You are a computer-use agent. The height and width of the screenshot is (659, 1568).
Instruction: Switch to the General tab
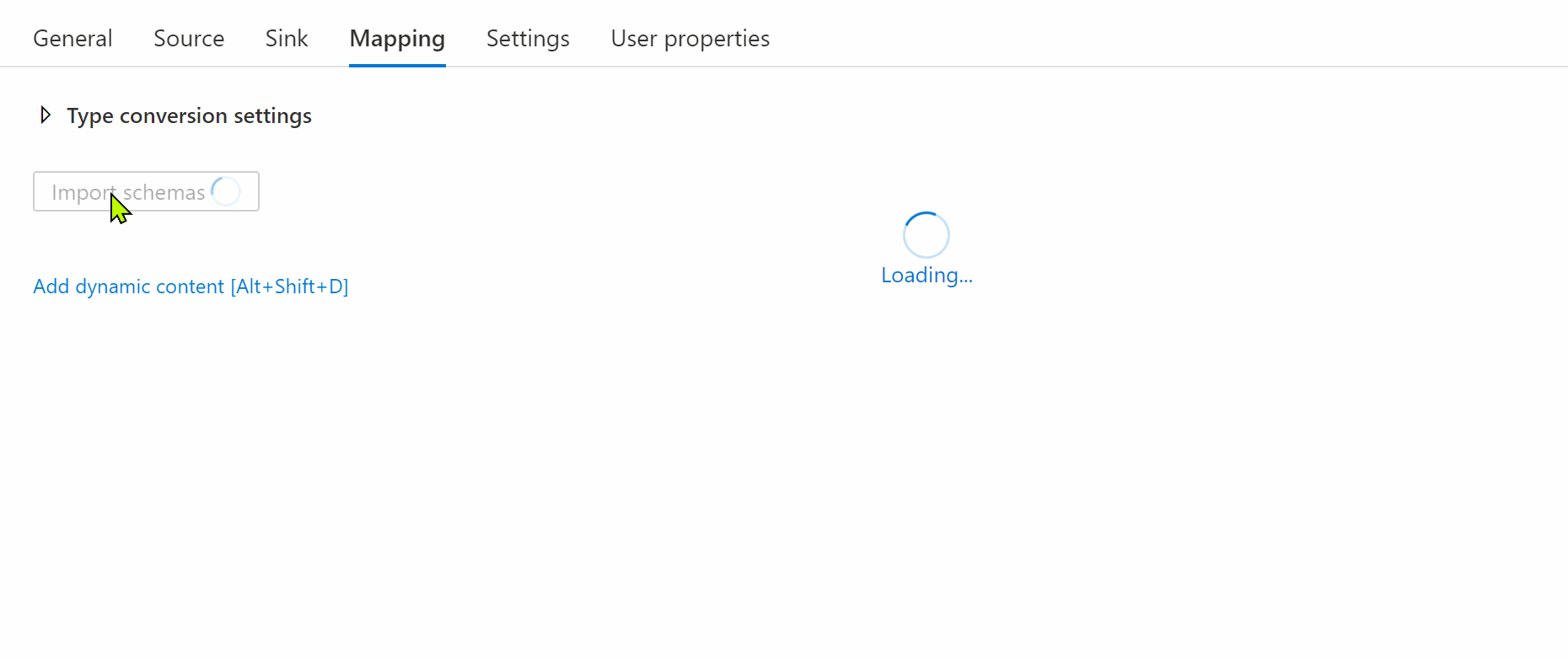72,39
